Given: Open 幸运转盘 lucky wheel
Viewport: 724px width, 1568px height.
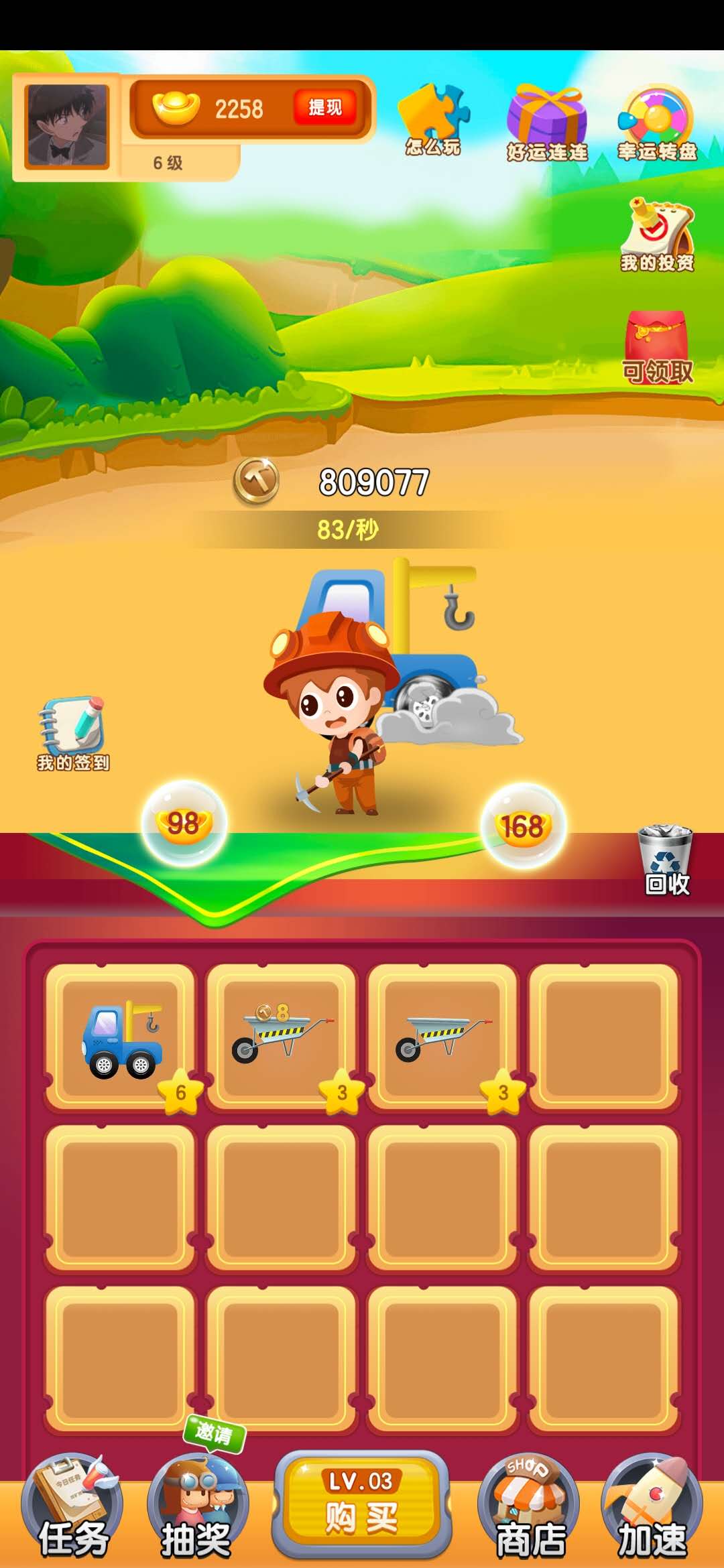Looking at the screenshot, I should (x=657, y=124).
